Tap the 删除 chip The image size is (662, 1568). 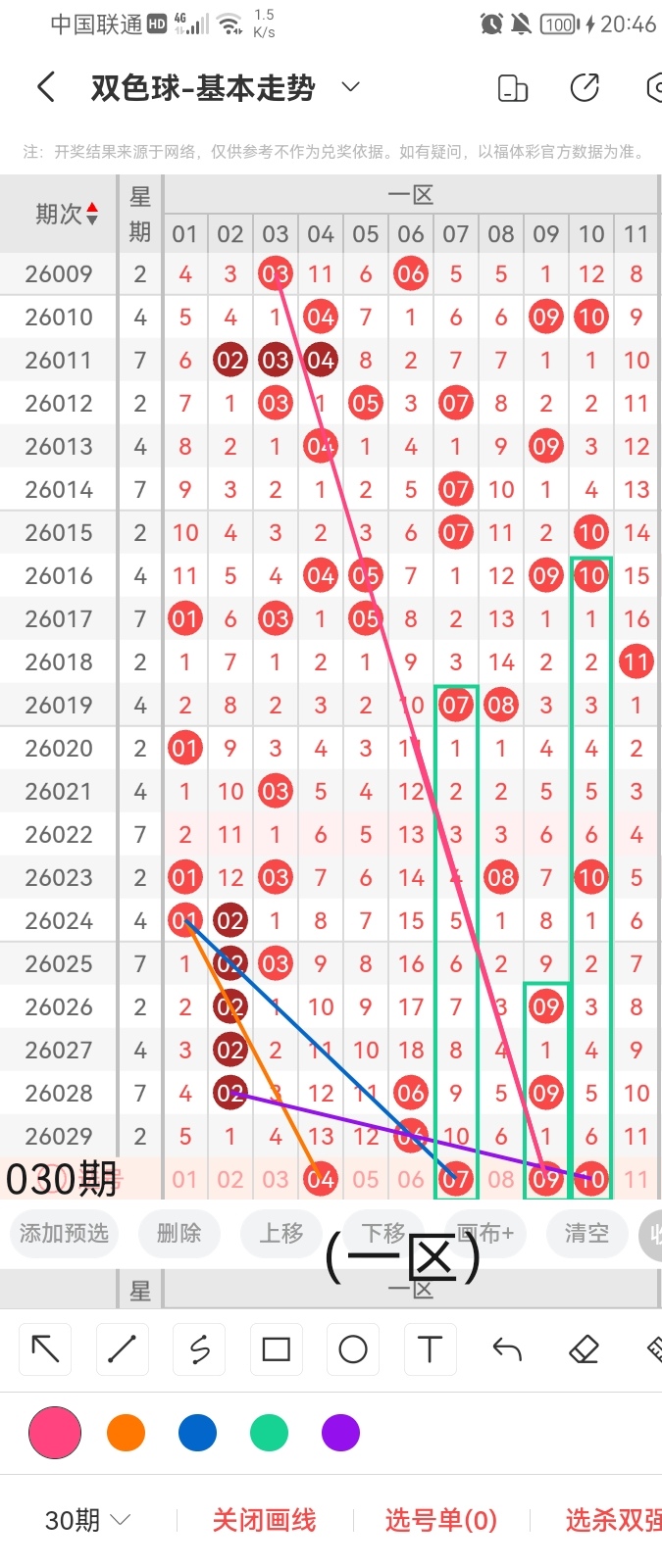click(x=178, y=1233)
